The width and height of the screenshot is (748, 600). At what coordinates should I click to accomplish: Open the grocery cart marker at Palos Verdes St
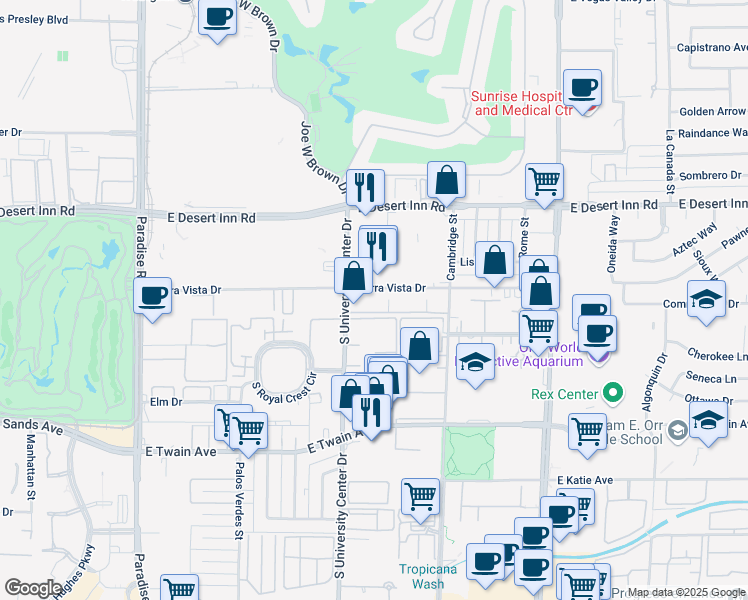[x=248, y=431]
